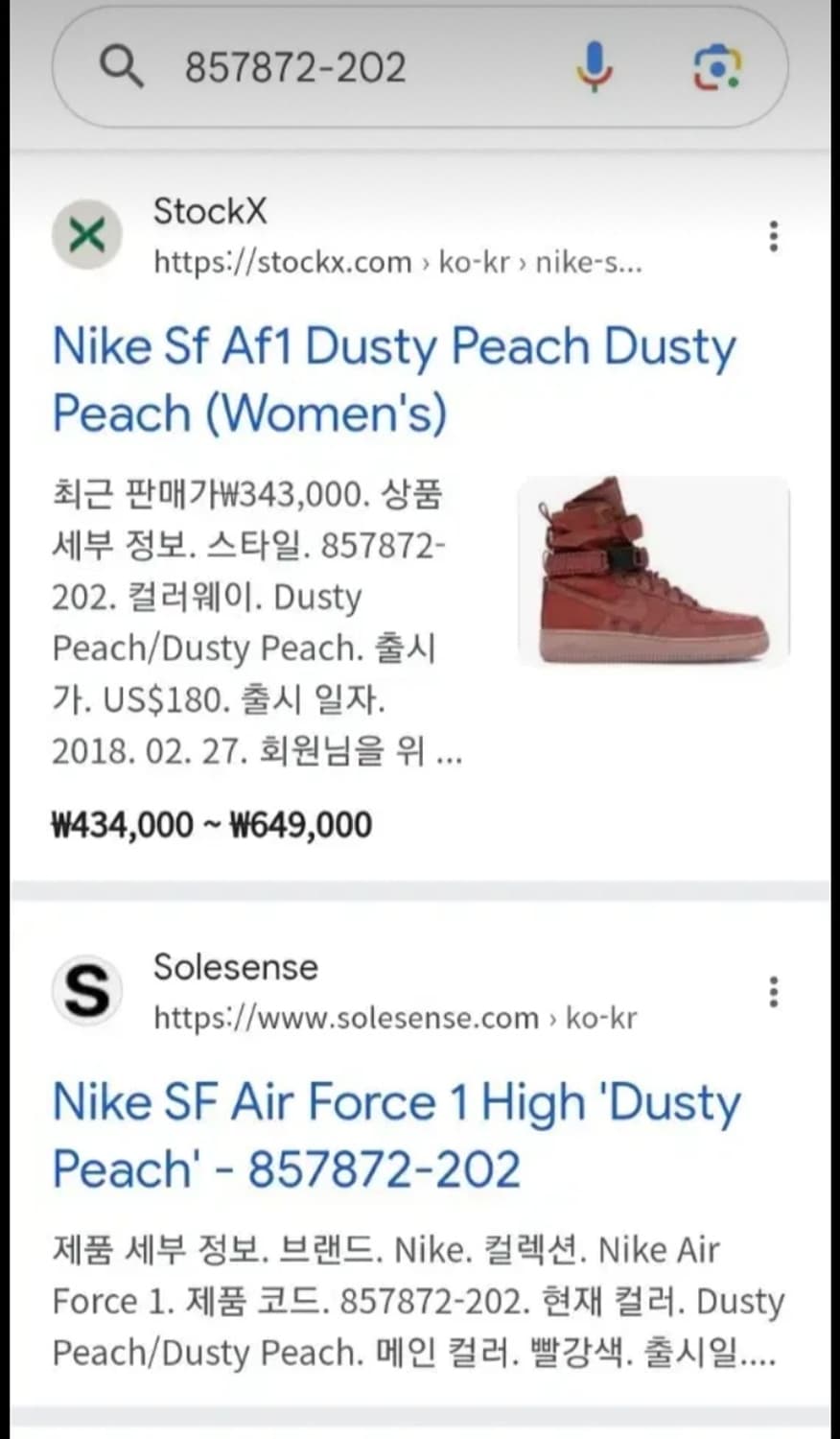Select the StockX circular favicon

(x=86, y=236)
